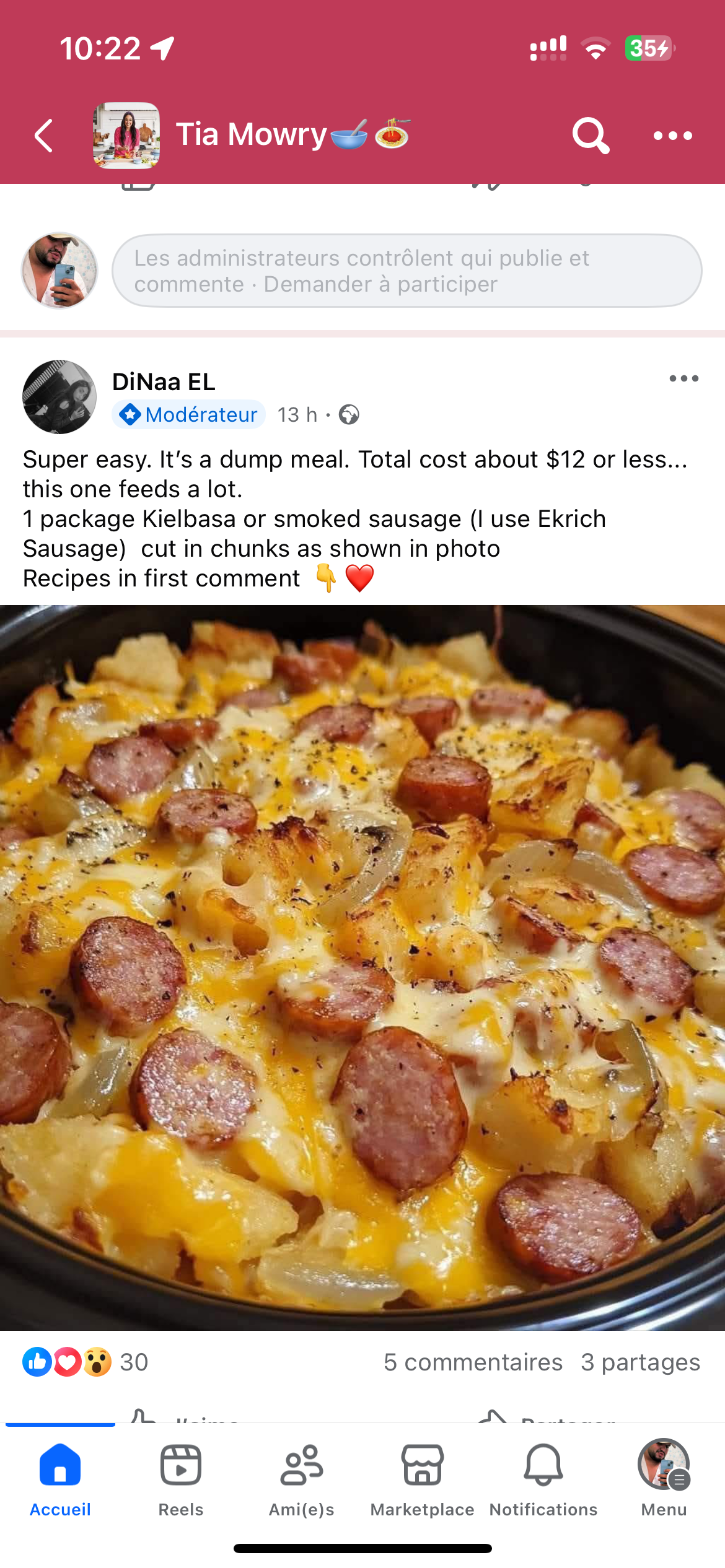Screen dimensions: 725x1568
Task: Open the 5 commentaires list
Action: pos(473,1362)
